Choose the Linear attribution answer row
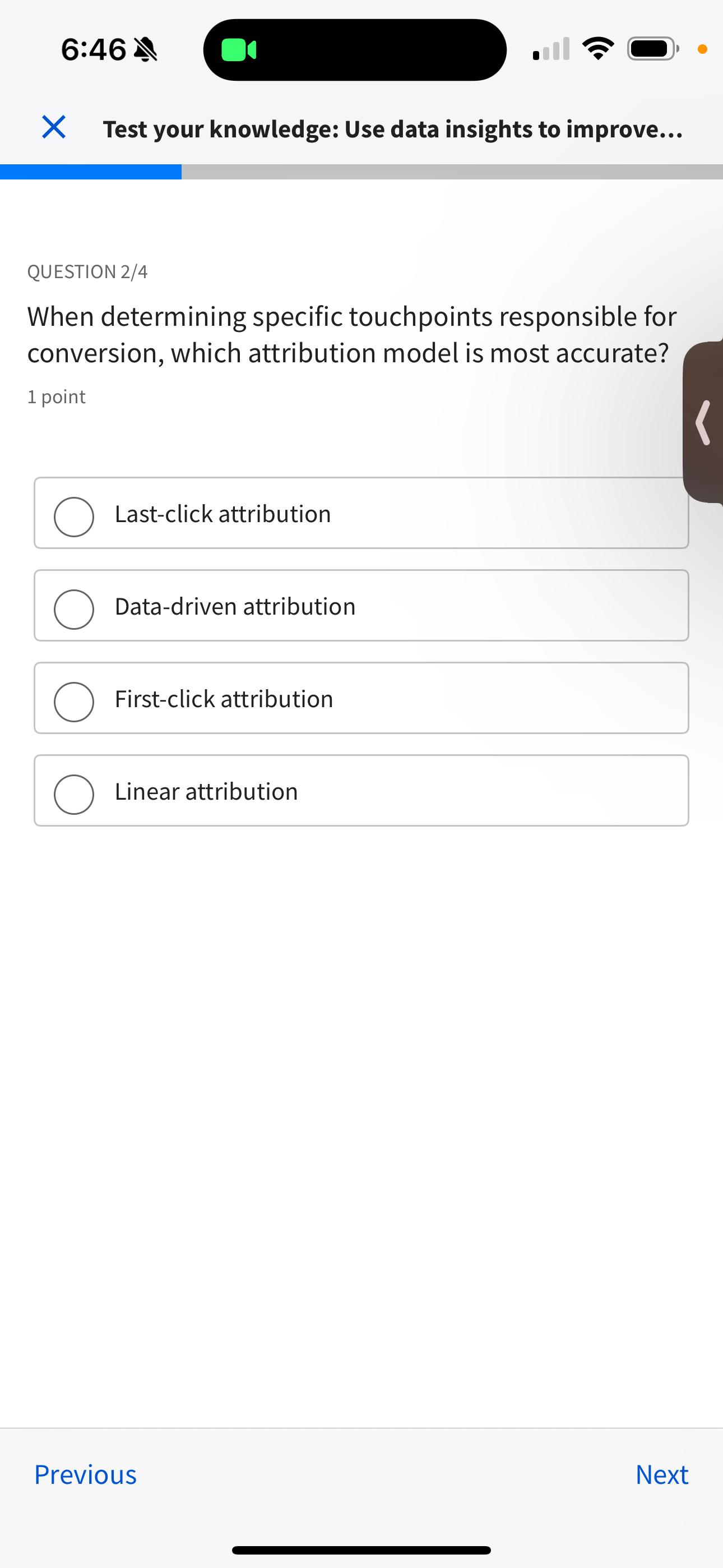The width and height of the screenshot is (723, 1568). click(361, 791)
